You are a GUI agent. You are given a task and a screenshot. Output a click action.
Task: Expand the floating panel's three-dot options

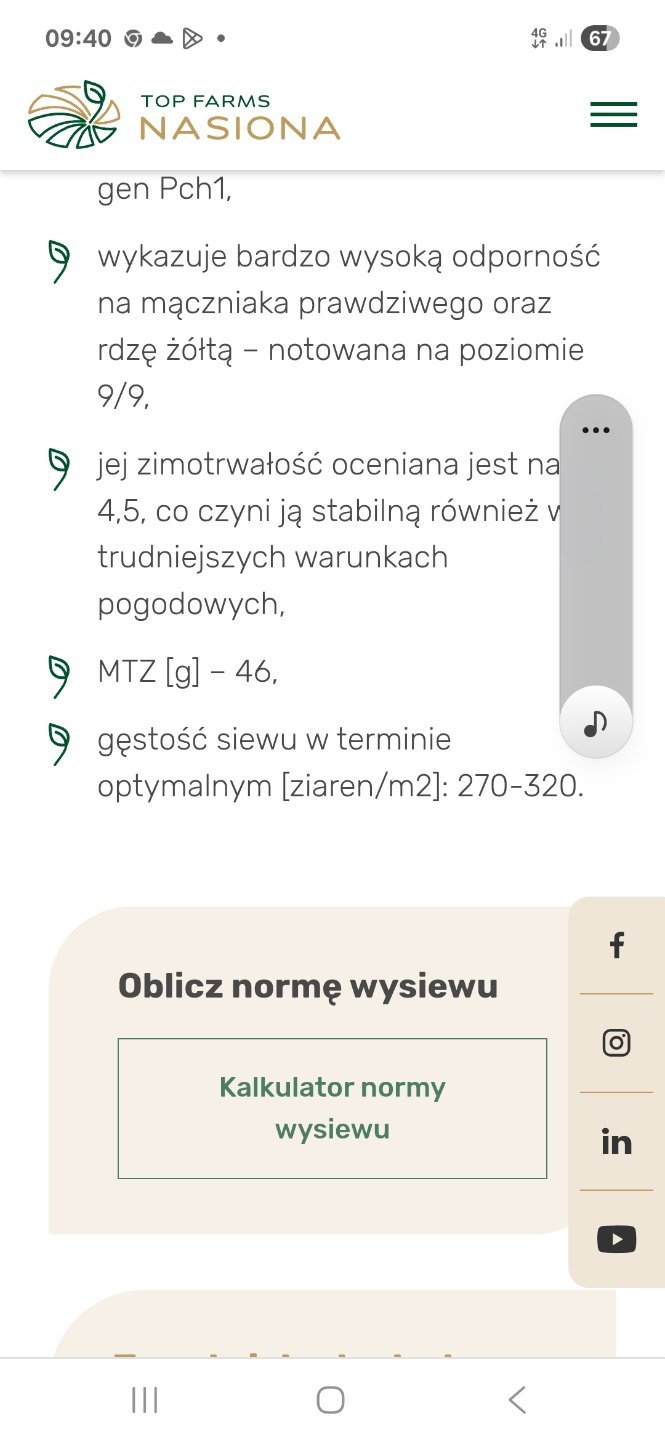[596, 430]
